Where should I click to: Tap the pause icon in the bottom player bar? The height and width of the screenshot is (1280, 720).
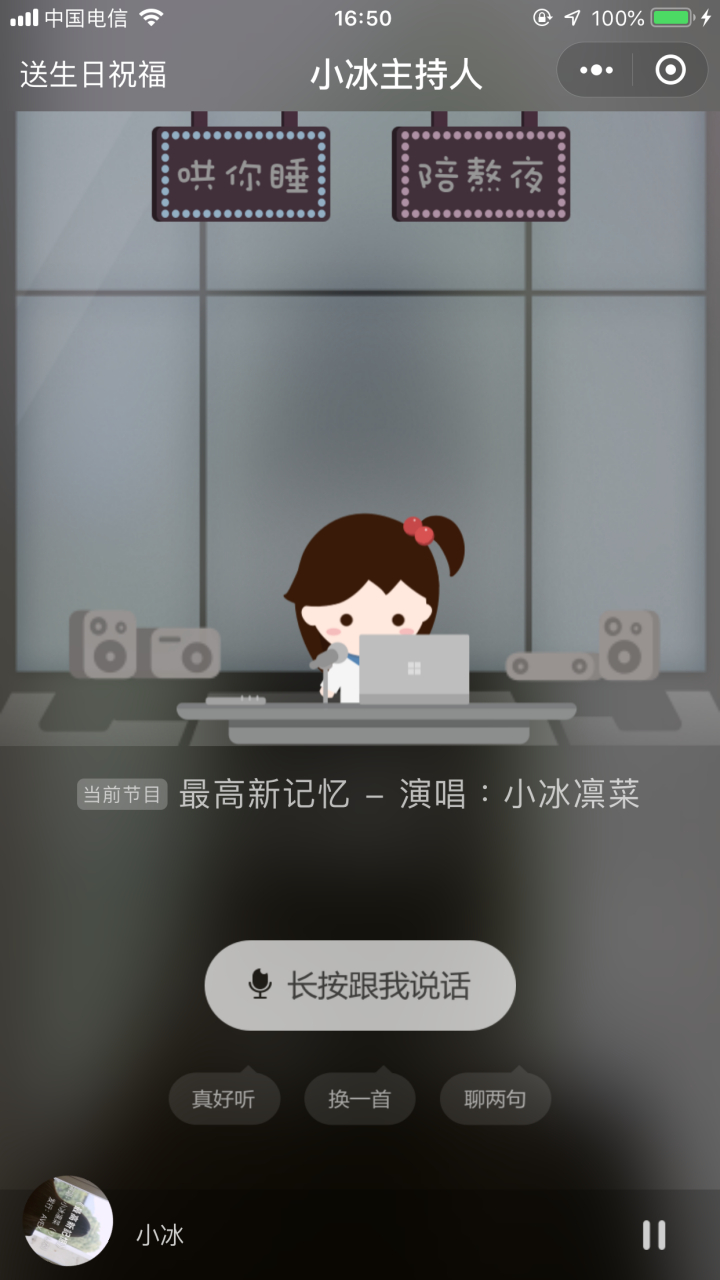(x=654, y=1236)
